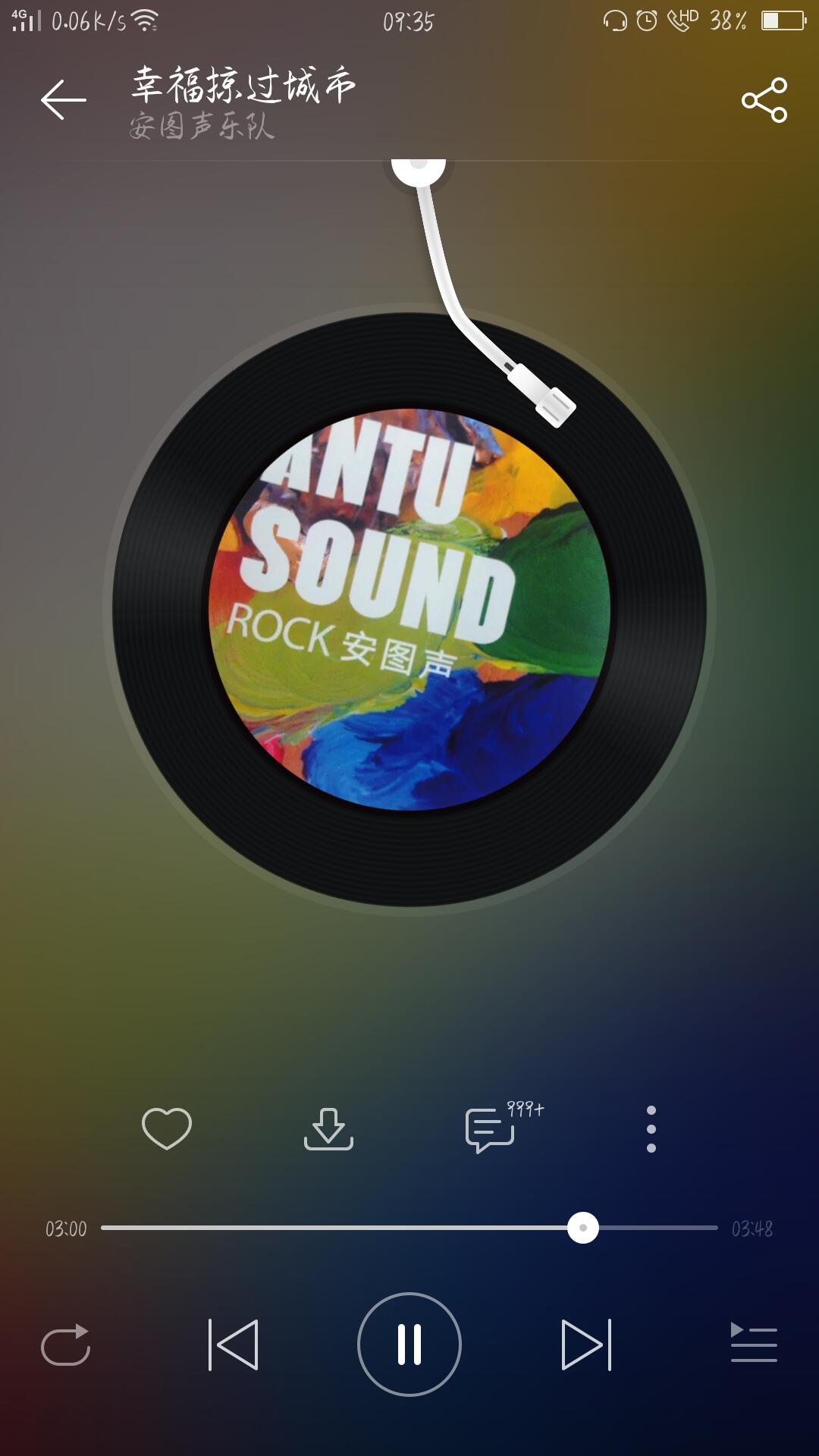Skip to the next track

coord(586,1345)
